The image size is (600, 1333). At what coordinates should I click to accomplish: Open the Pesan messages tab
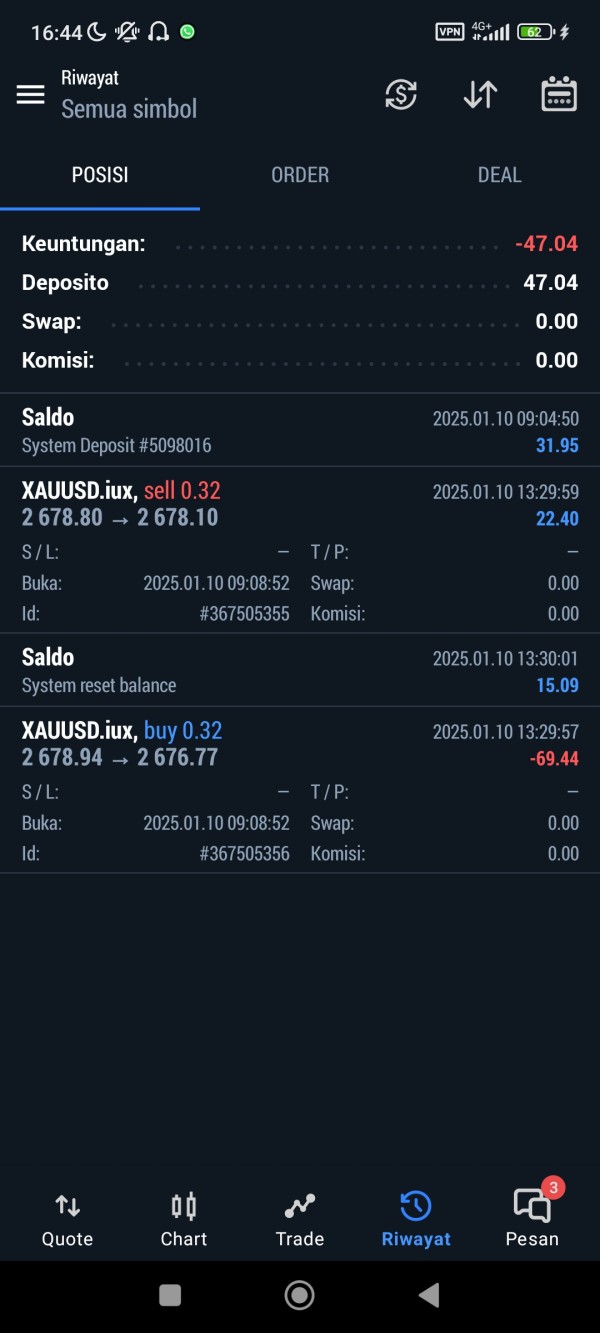[x=532, y=1220]
